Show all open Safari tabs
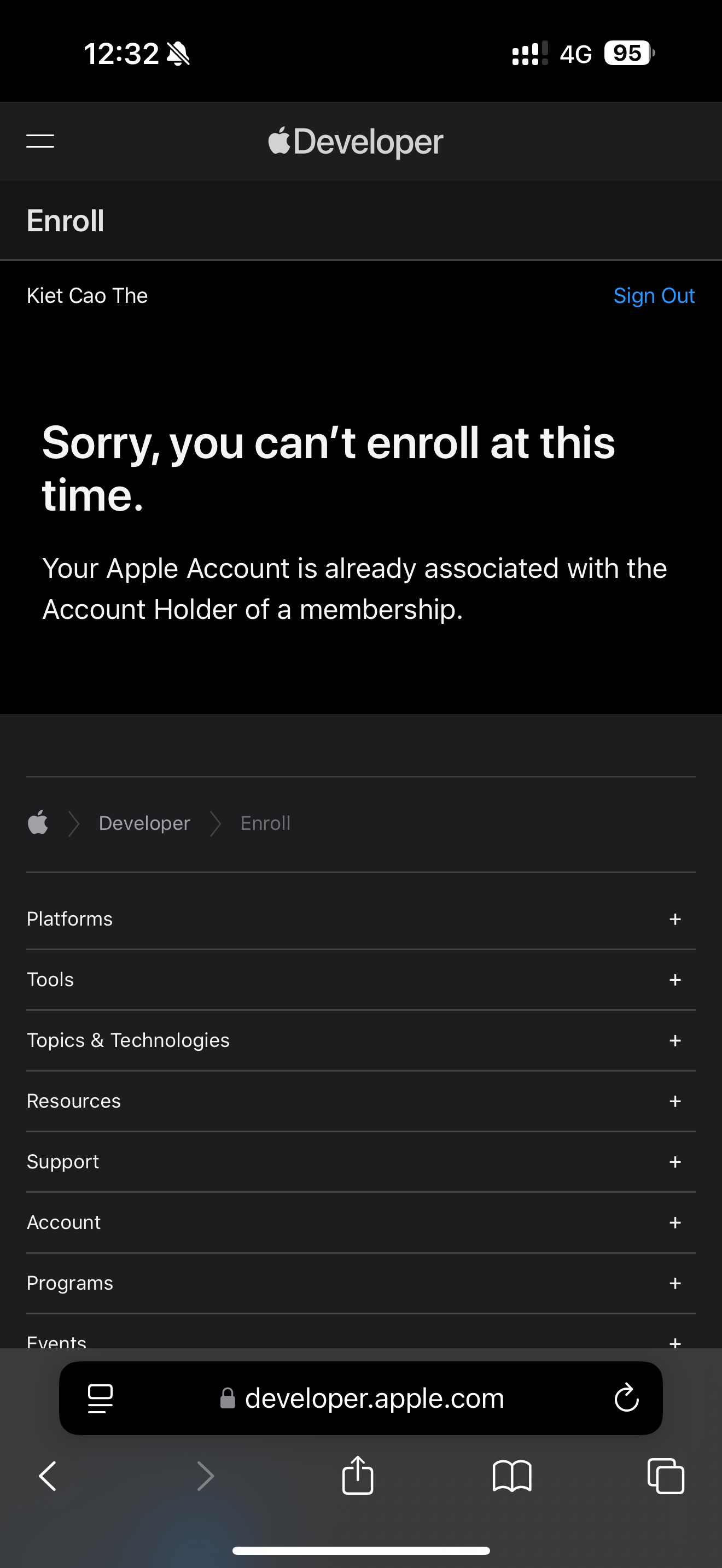Viewport: 722px width, 1568px height. pyautogui.click(x=665, y=1476)
